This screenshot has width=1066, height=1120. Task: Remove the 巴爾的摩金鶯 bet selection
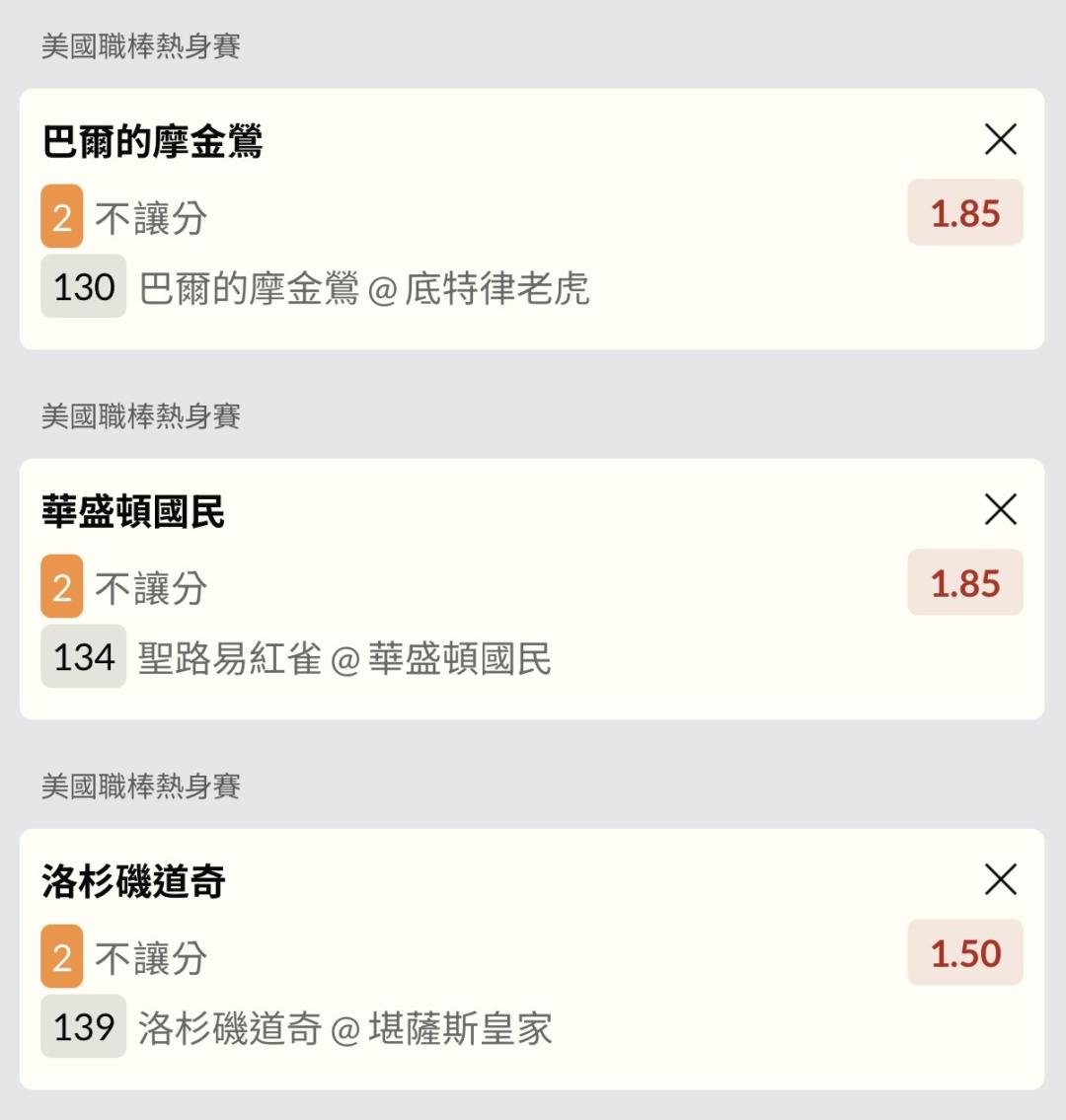pos(1000,140)
